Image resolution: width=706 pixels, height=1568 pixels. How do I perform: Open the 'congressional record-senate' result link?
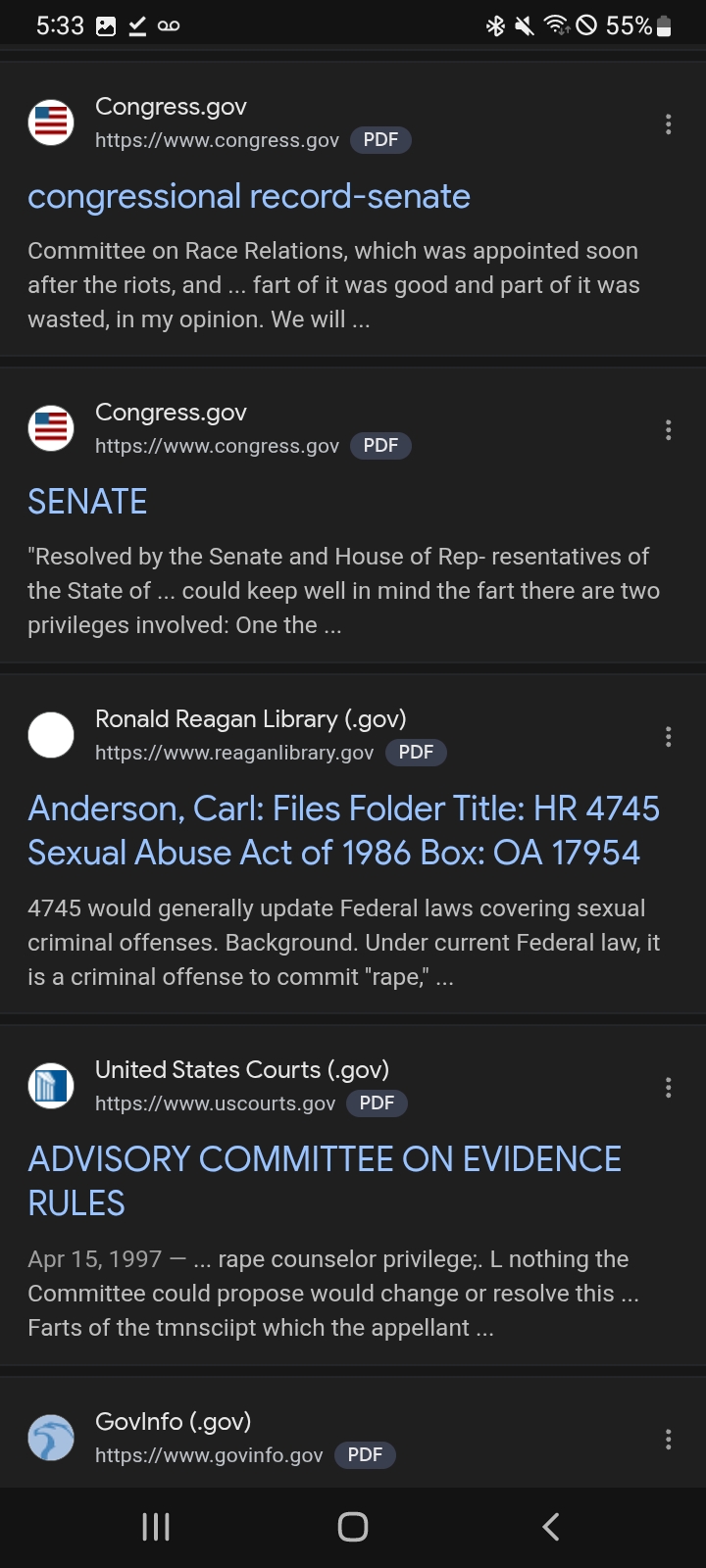tap(249, 197)
